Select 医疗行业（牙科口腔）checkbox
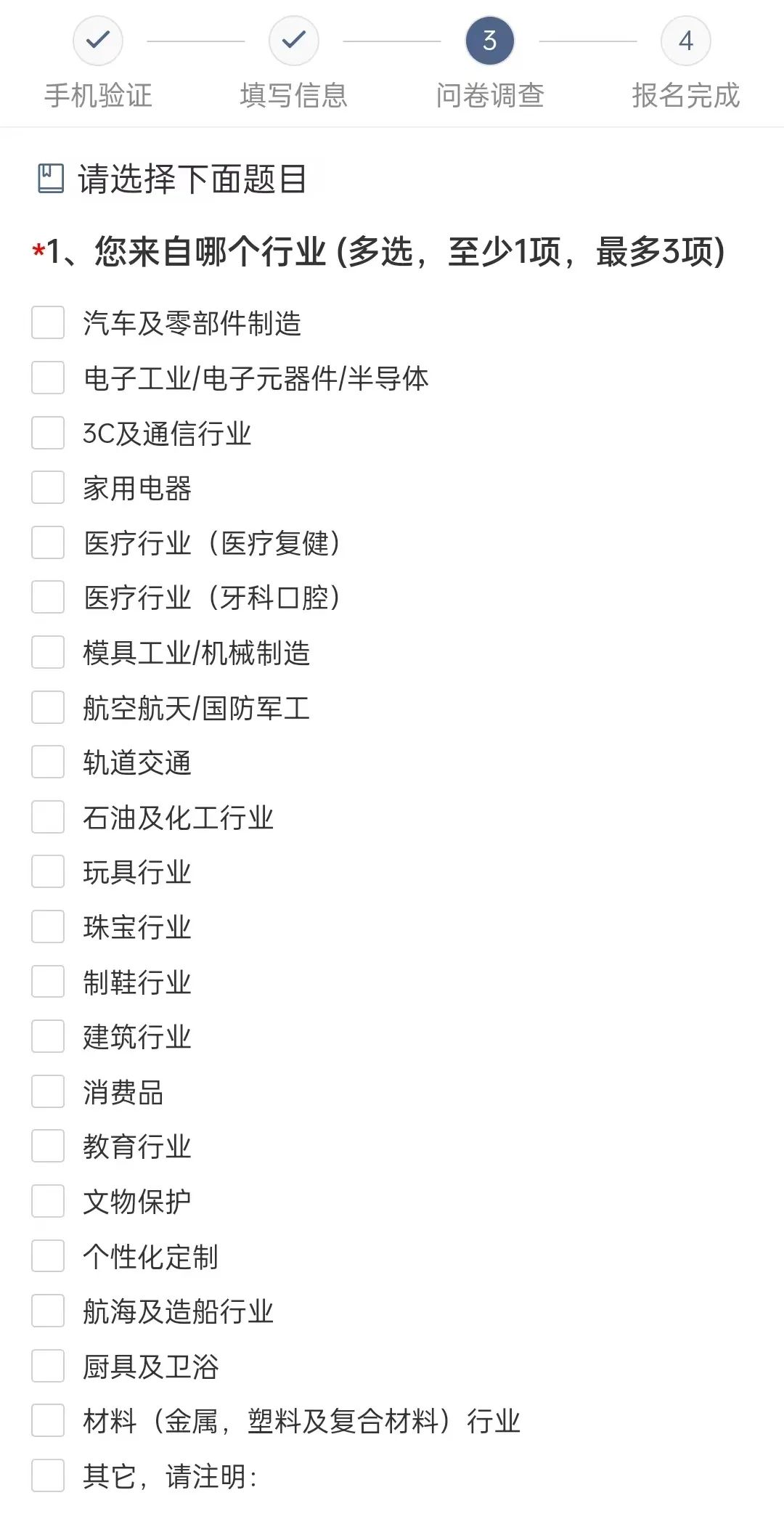 click(x=48, y=598)
